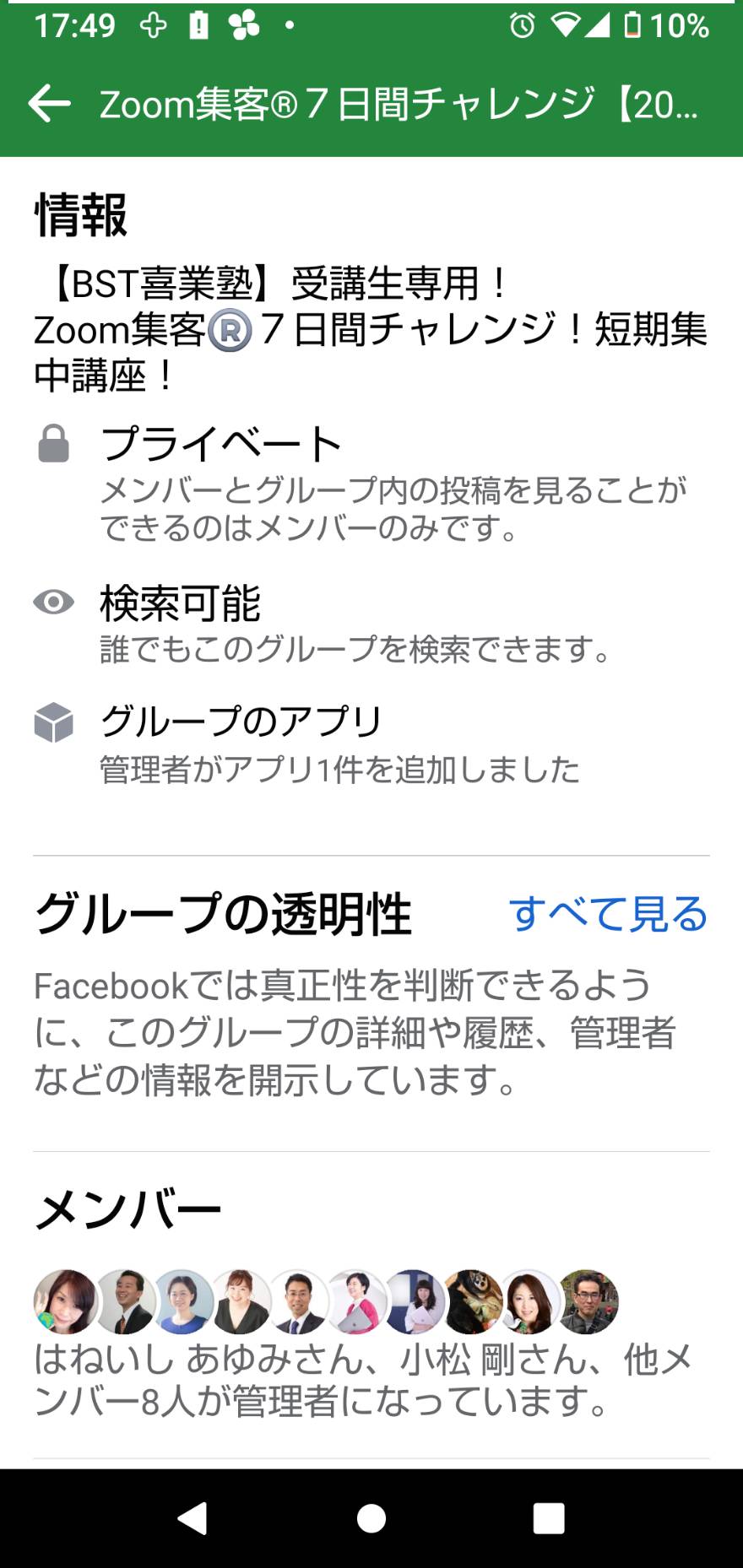View the member avatars list
Screen dimensions: 743x1568
point(326,1301)
